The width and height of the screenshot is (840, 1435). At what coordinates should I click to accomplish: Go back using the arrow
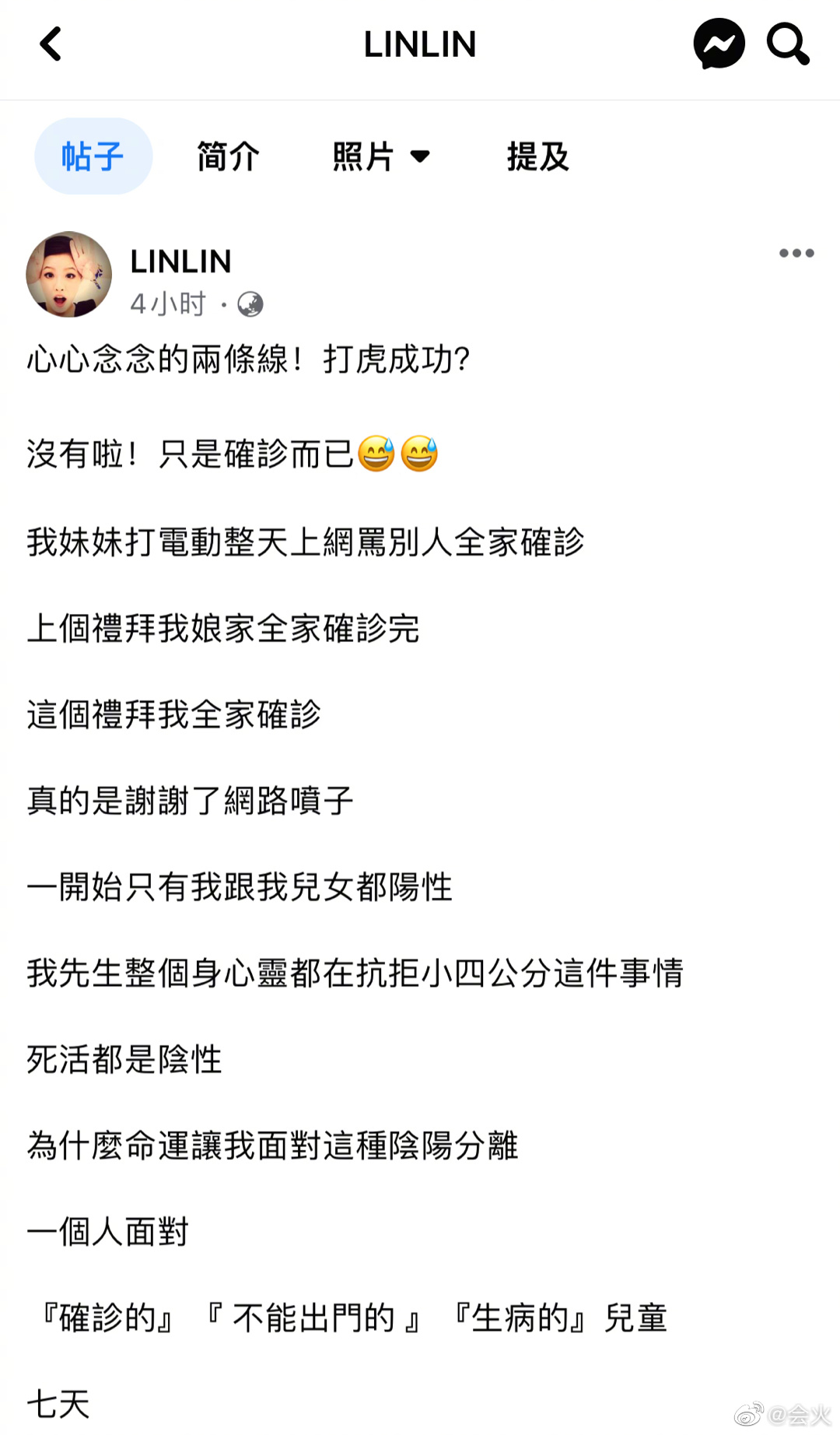(51, 44)
